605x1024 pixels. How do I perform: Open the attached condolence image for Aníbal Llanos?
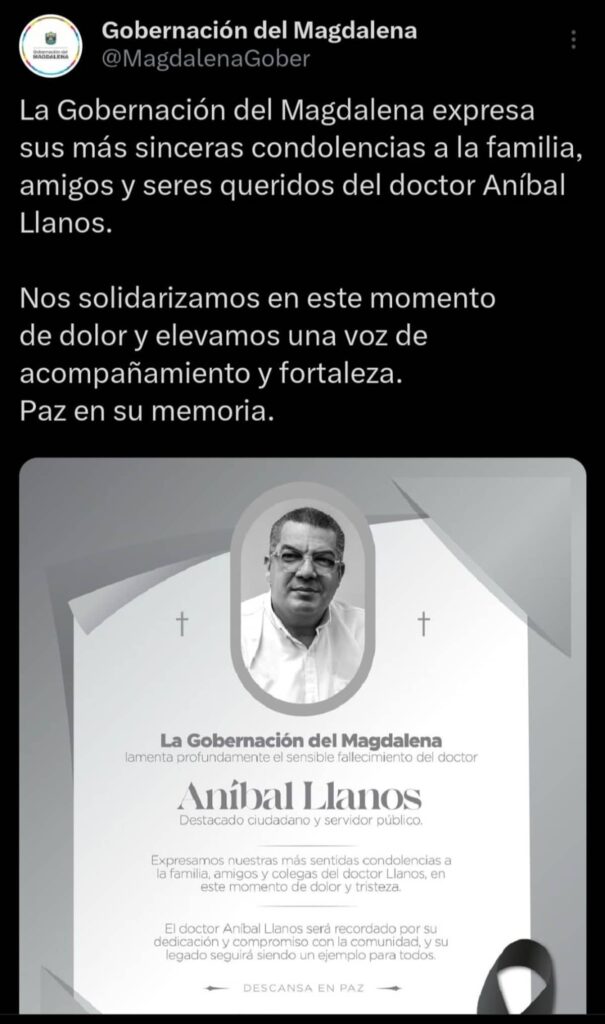coord(302,735)
